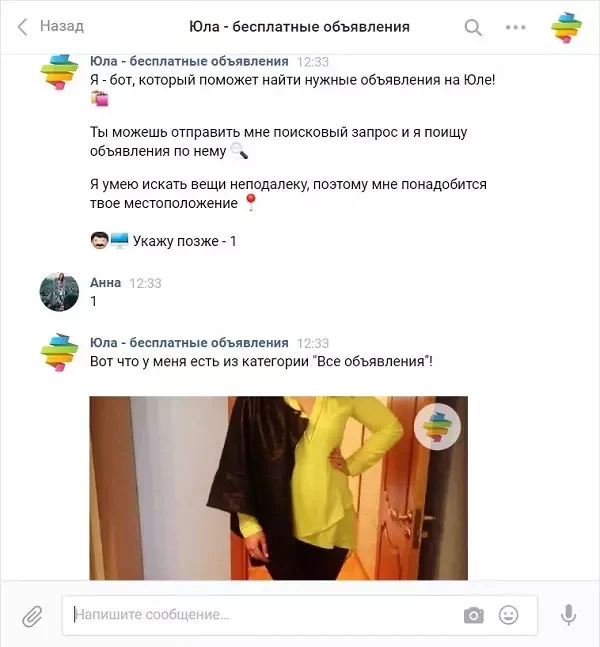Open the three-dot overflow menu
The height and width of the screenshot is (647, 600).
(x=516, y=27)
